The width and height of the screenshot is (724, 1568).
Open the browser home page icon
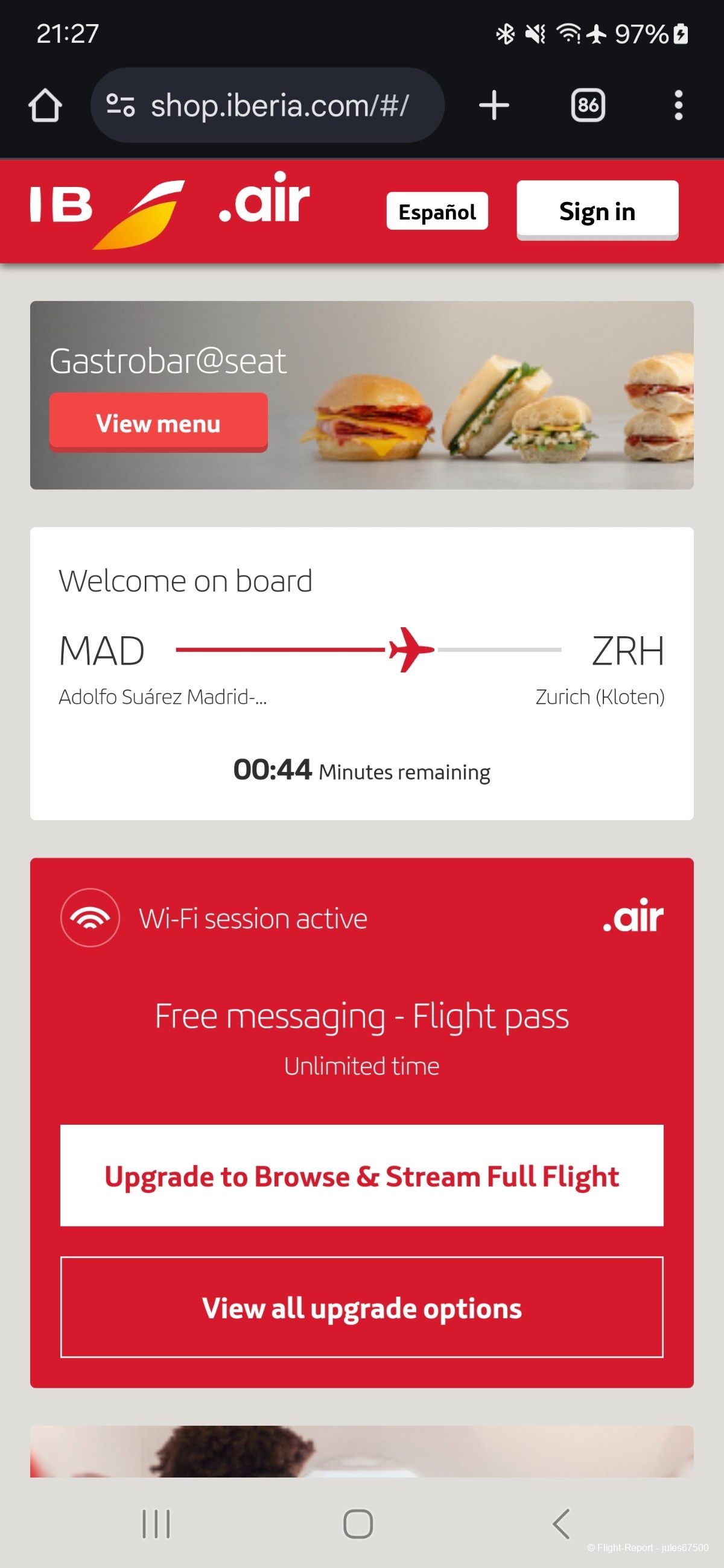click(45, 106)
